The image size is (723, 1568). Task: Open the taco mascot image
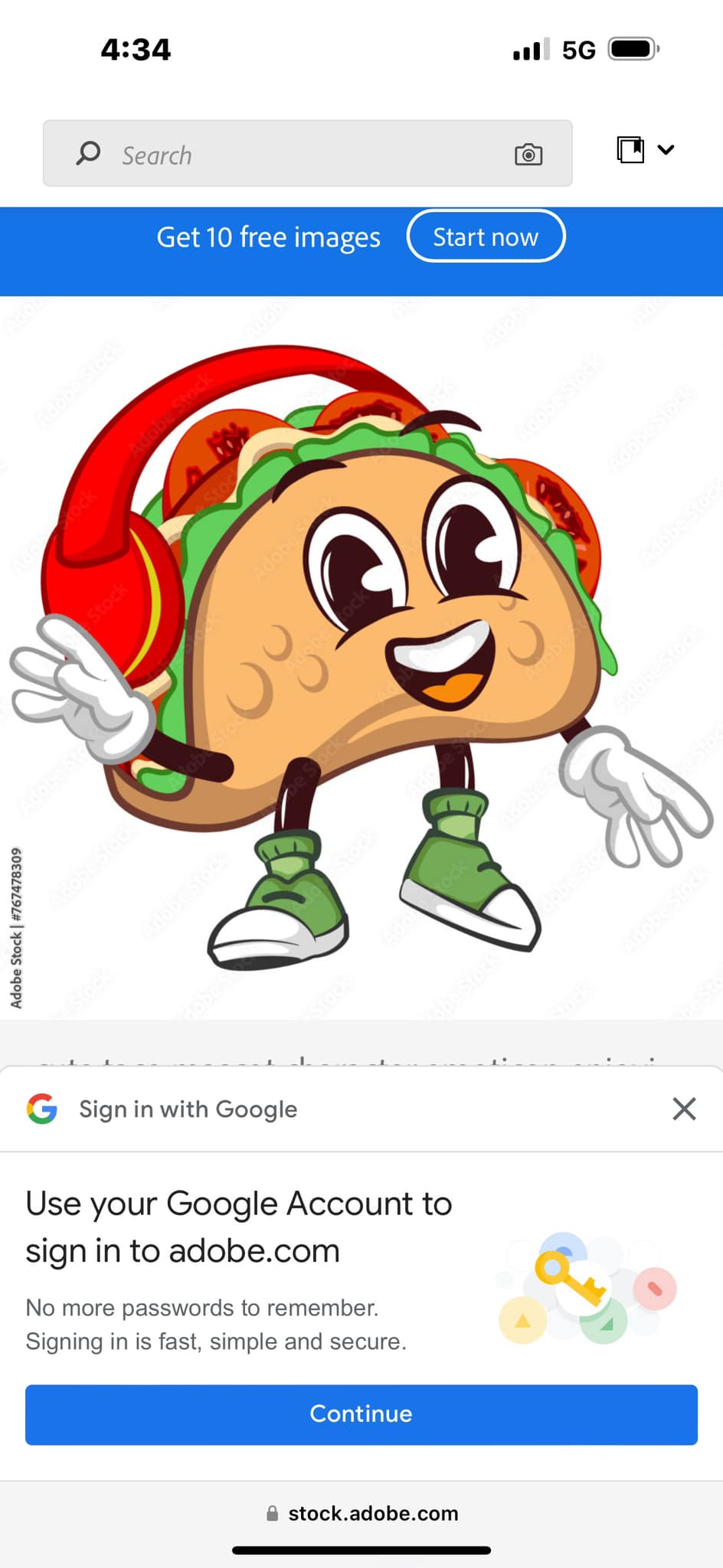pyautogui.click(x=361, y=657)
